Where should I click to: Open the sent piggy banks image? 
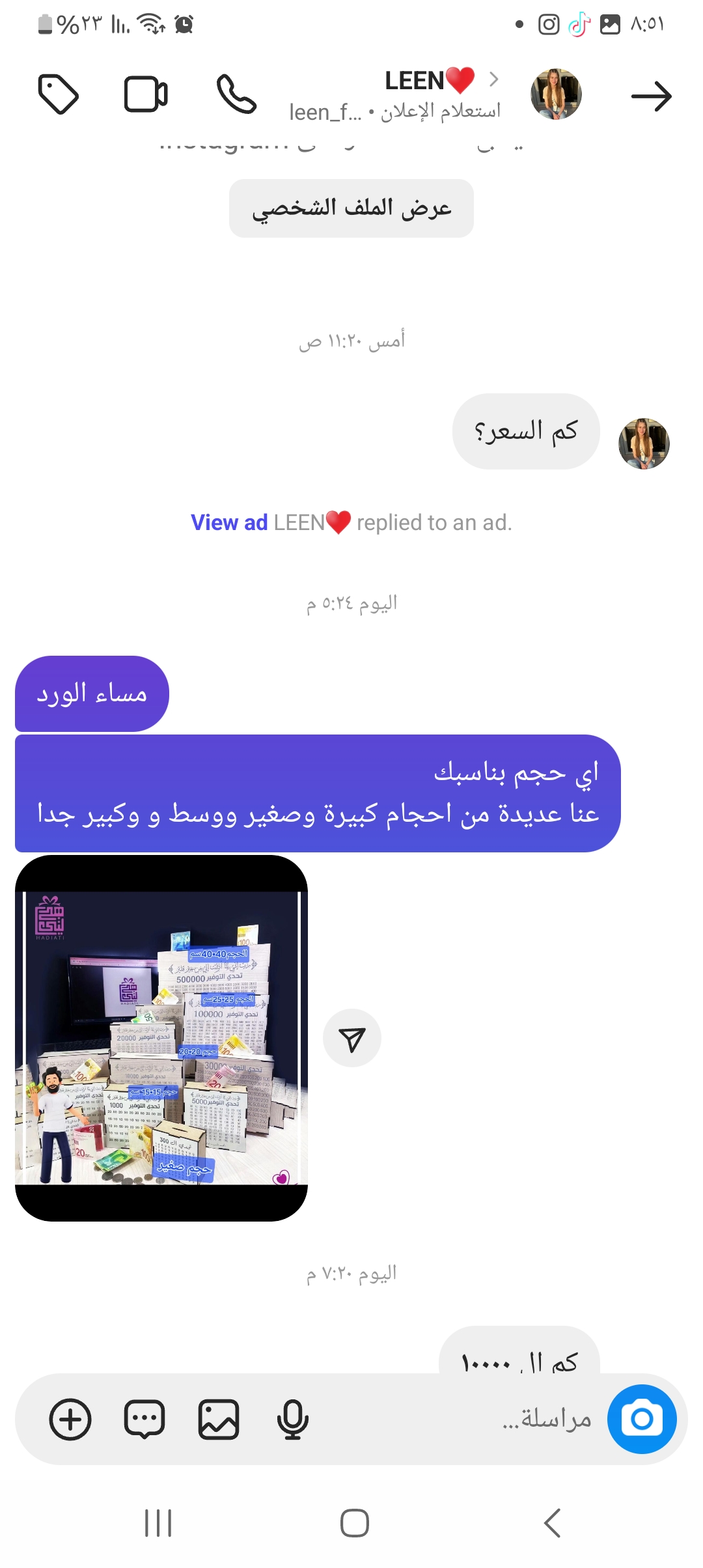[161, 1038]
